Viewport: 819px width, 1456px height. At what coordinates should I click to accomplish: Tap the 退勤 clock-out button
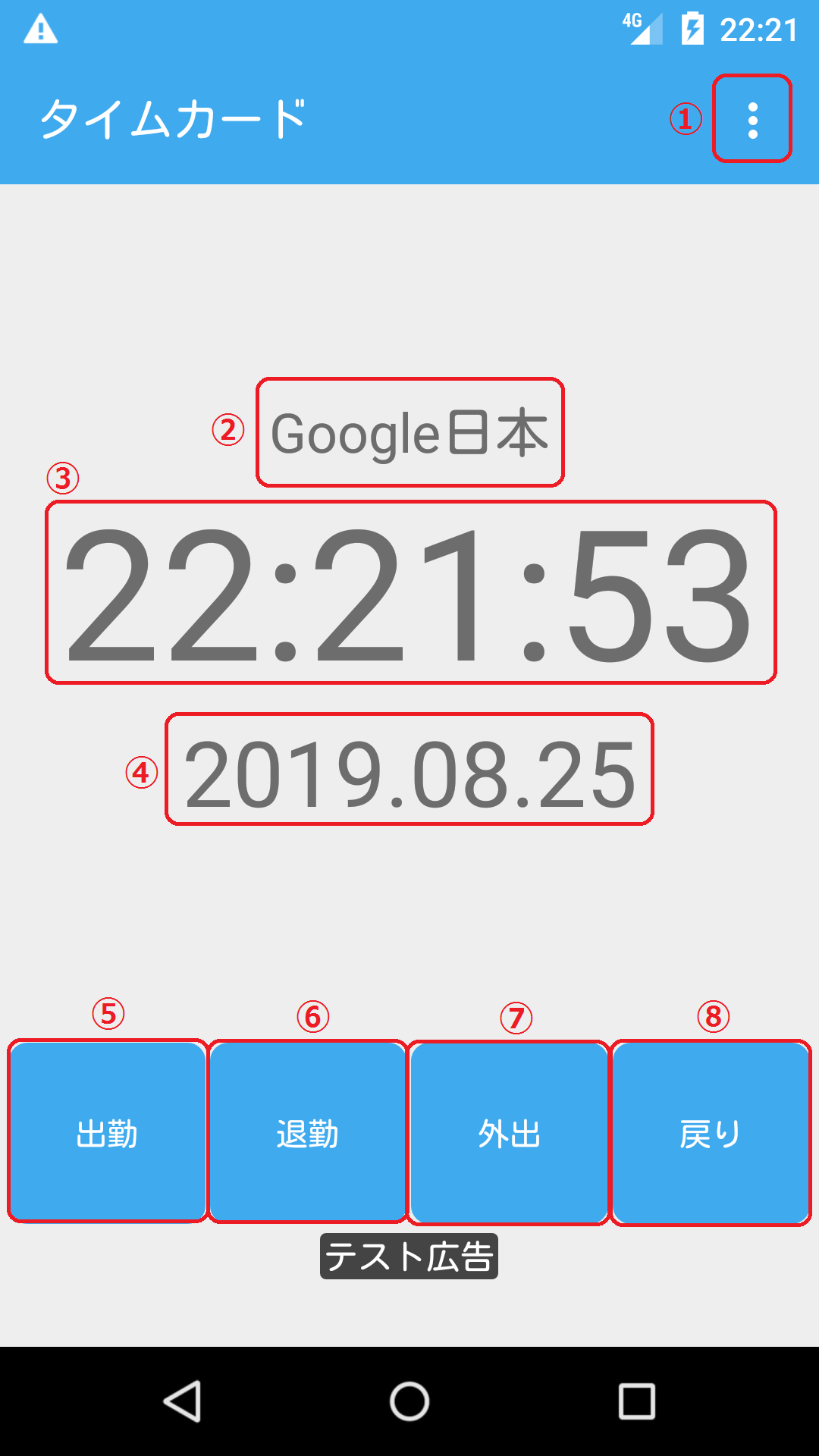[x=308, y=1131]
